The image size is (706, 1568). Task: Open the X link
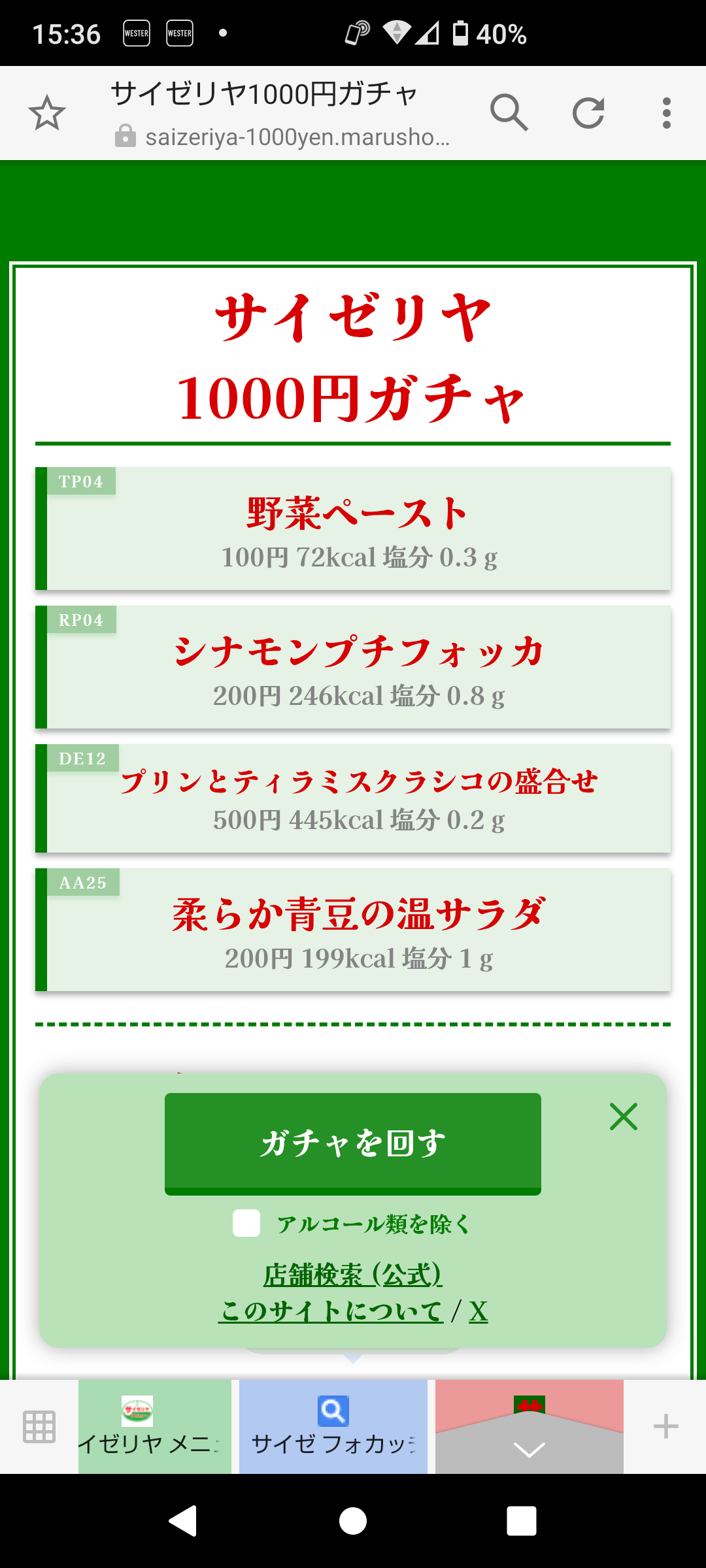479,1311
